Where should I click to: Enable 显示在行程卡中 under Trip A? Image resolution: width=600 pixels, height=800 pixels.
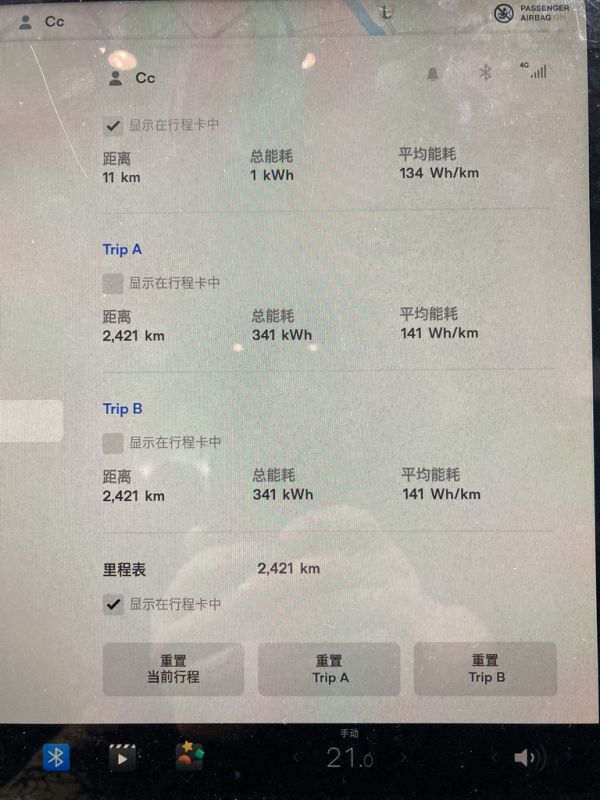pos(114,283)
